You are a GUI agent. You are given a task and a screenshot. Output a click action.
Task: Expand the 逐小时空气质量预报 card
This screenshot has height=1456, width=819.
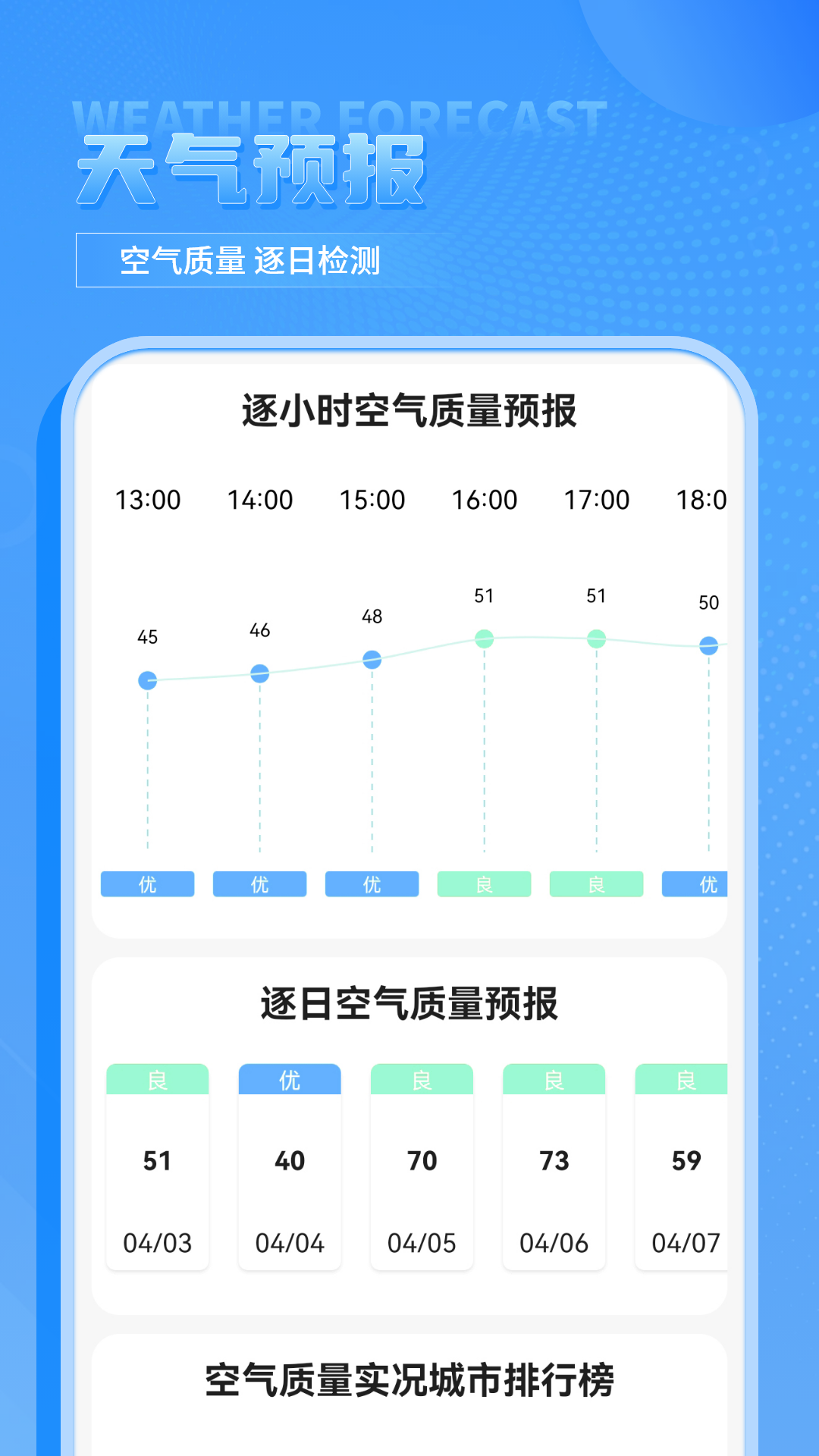point(409,408)
